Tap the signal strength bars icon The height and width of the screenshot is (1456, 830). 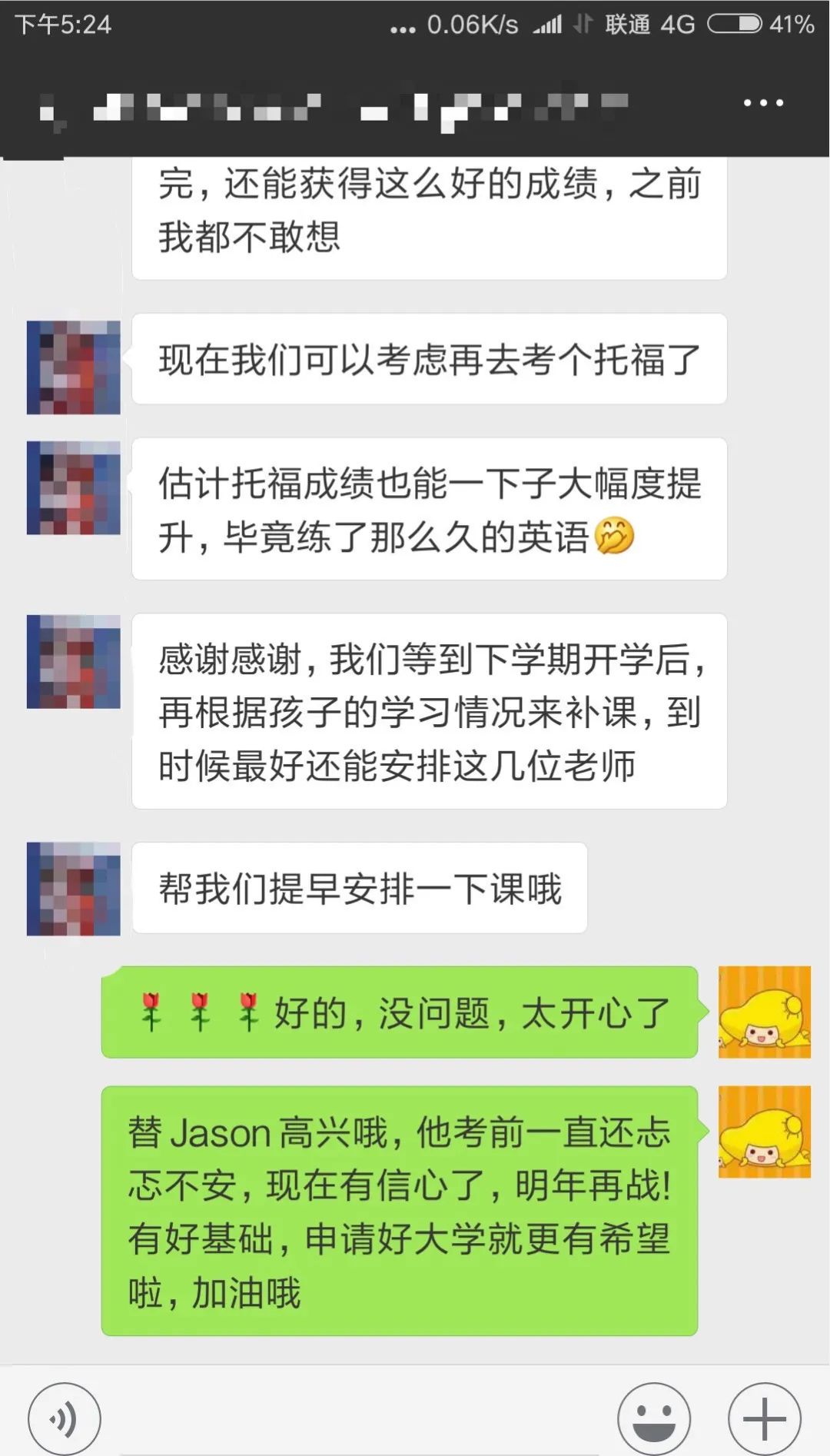(x=548, y=23)
